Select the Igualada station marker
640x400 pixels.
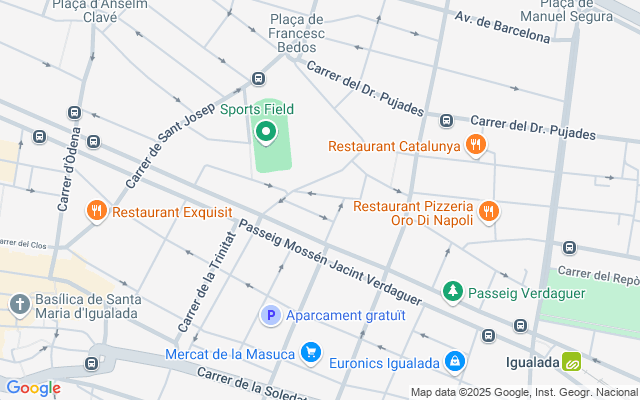point(572,362)
